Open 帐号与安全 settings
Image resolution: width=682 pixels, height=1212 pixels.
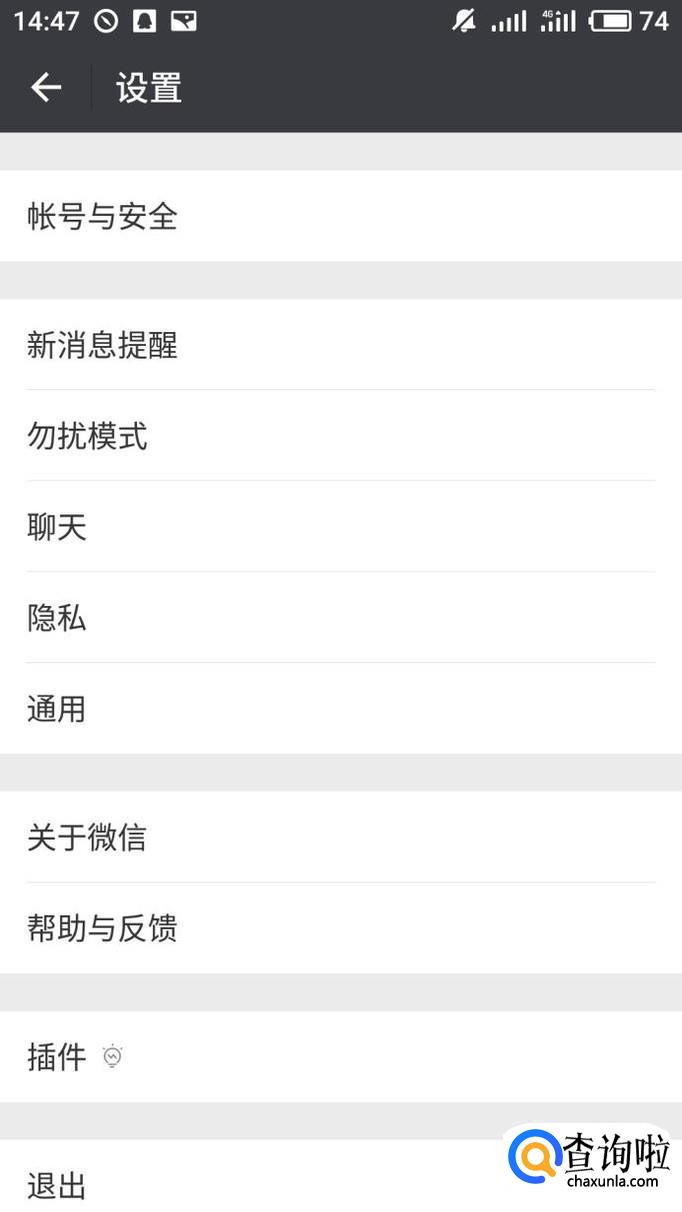[x=102, y=216]
